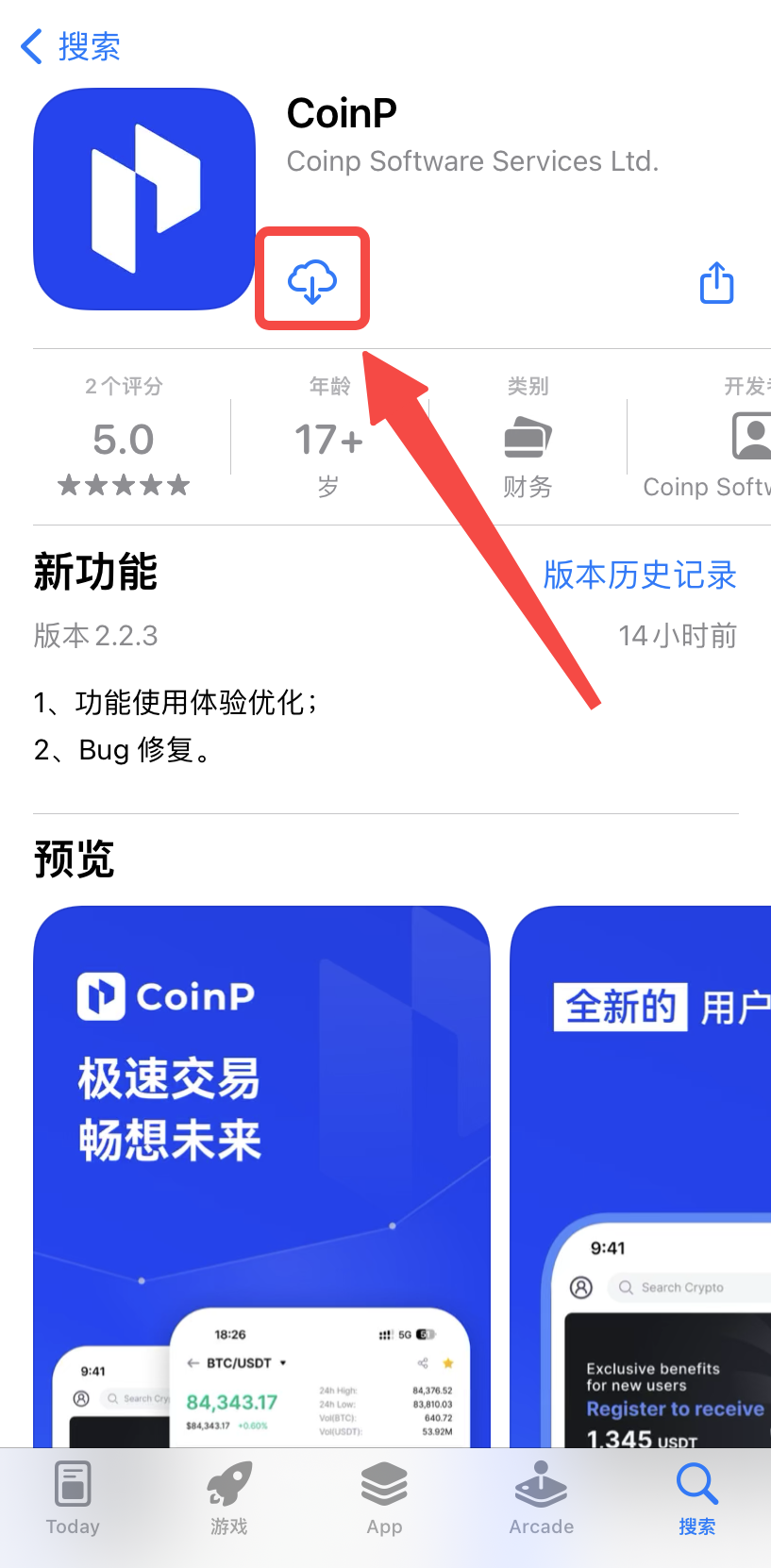View the 2个评分 ratings section
This screenshot has width=771, height=1568.
(x=124, y=439)
